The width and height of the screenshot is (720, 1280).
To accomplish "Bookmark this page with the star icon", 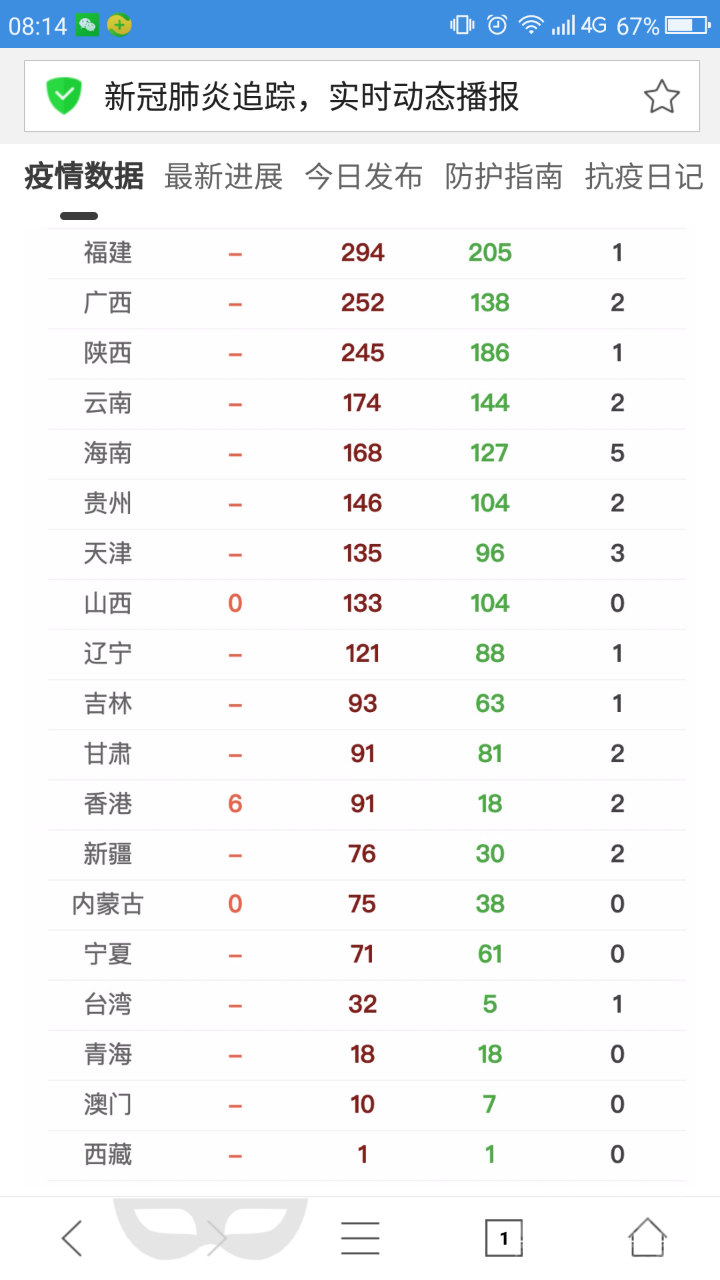I will click(x=661, y=97).
